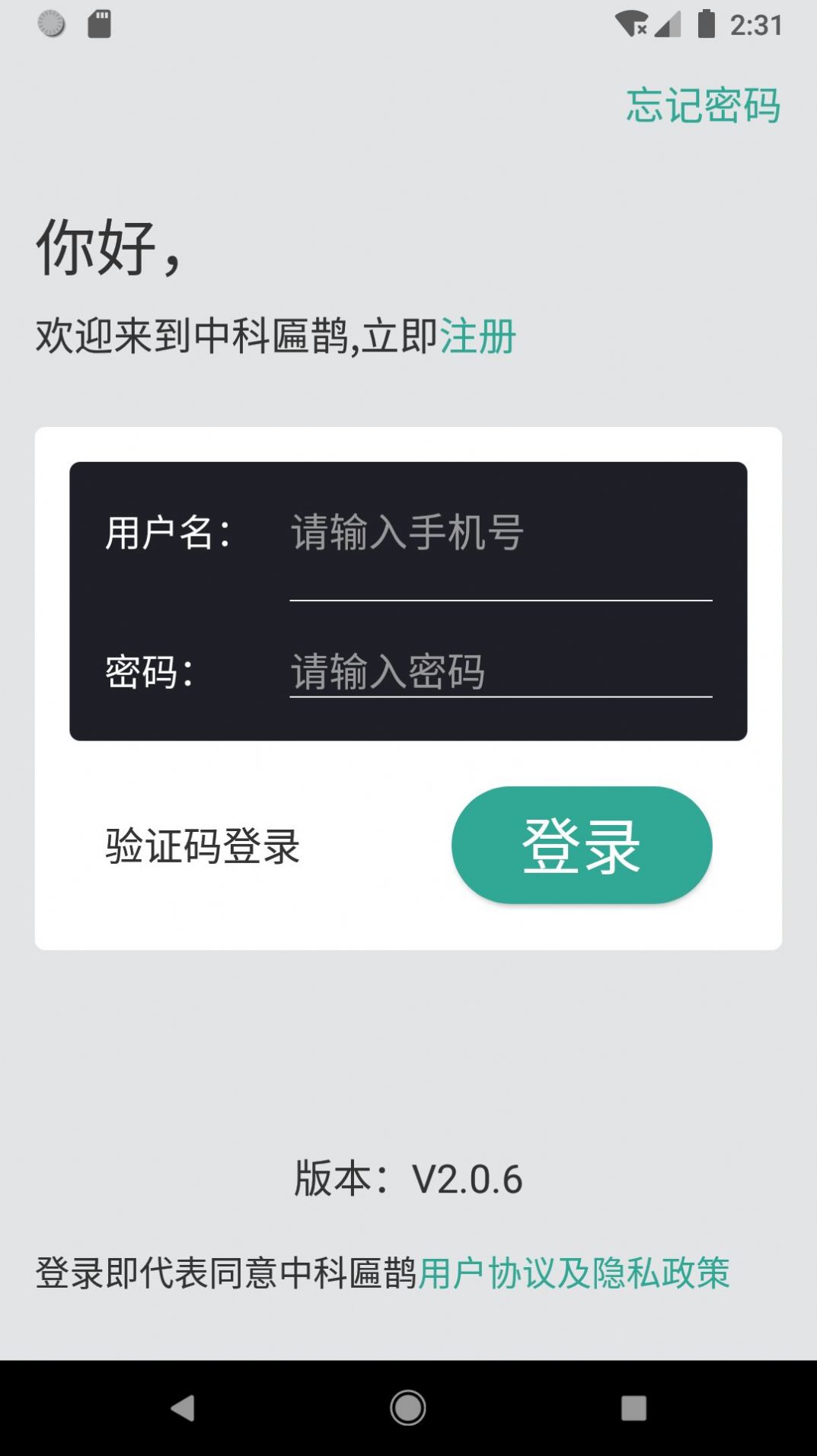Switch to 验证码登录 verification code login
Image resolution: width=817 pixels, height=1456 pixels.
[203, 846]
